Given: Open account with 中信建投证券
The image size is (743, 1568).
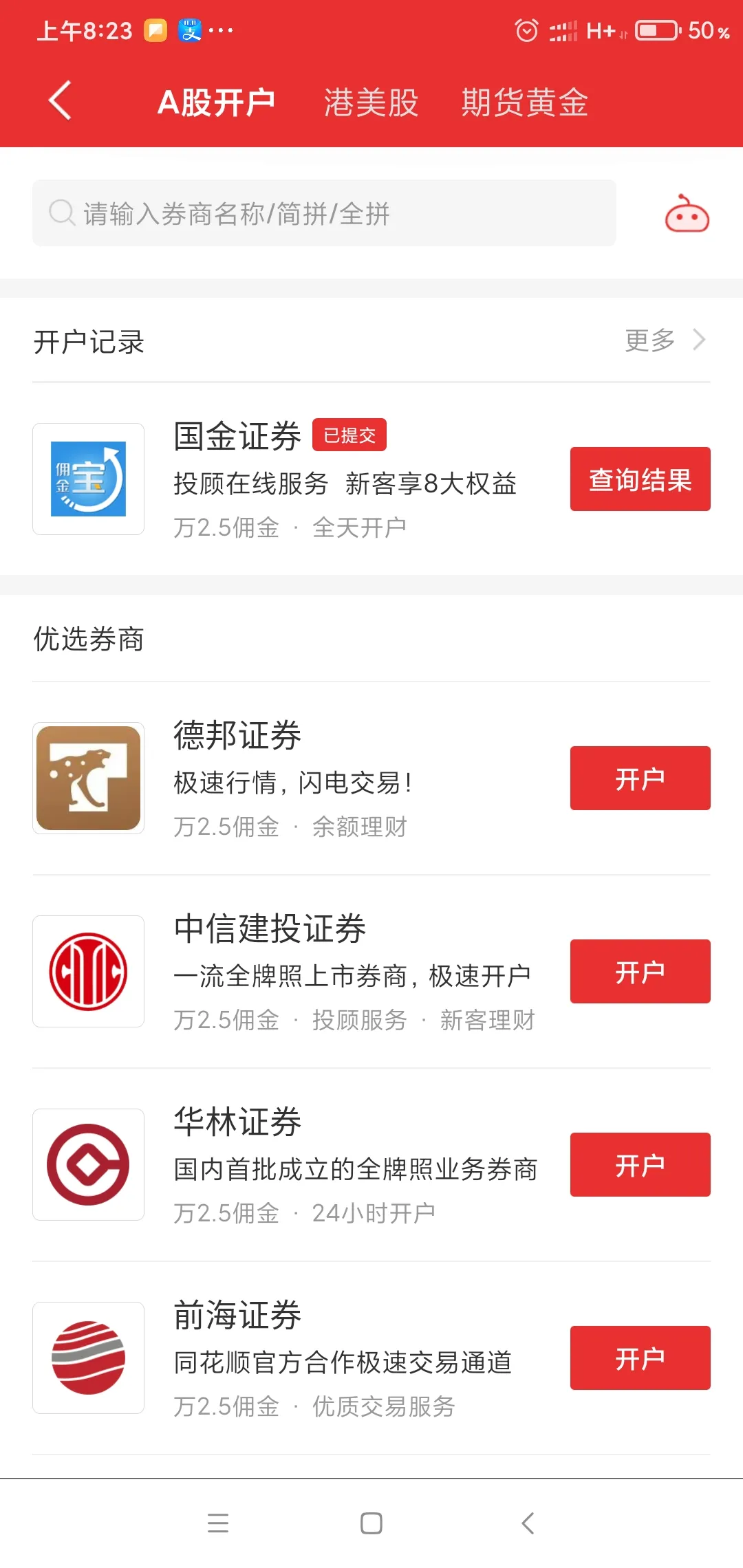Looking at the screenshot, I should tap(640, 971).
